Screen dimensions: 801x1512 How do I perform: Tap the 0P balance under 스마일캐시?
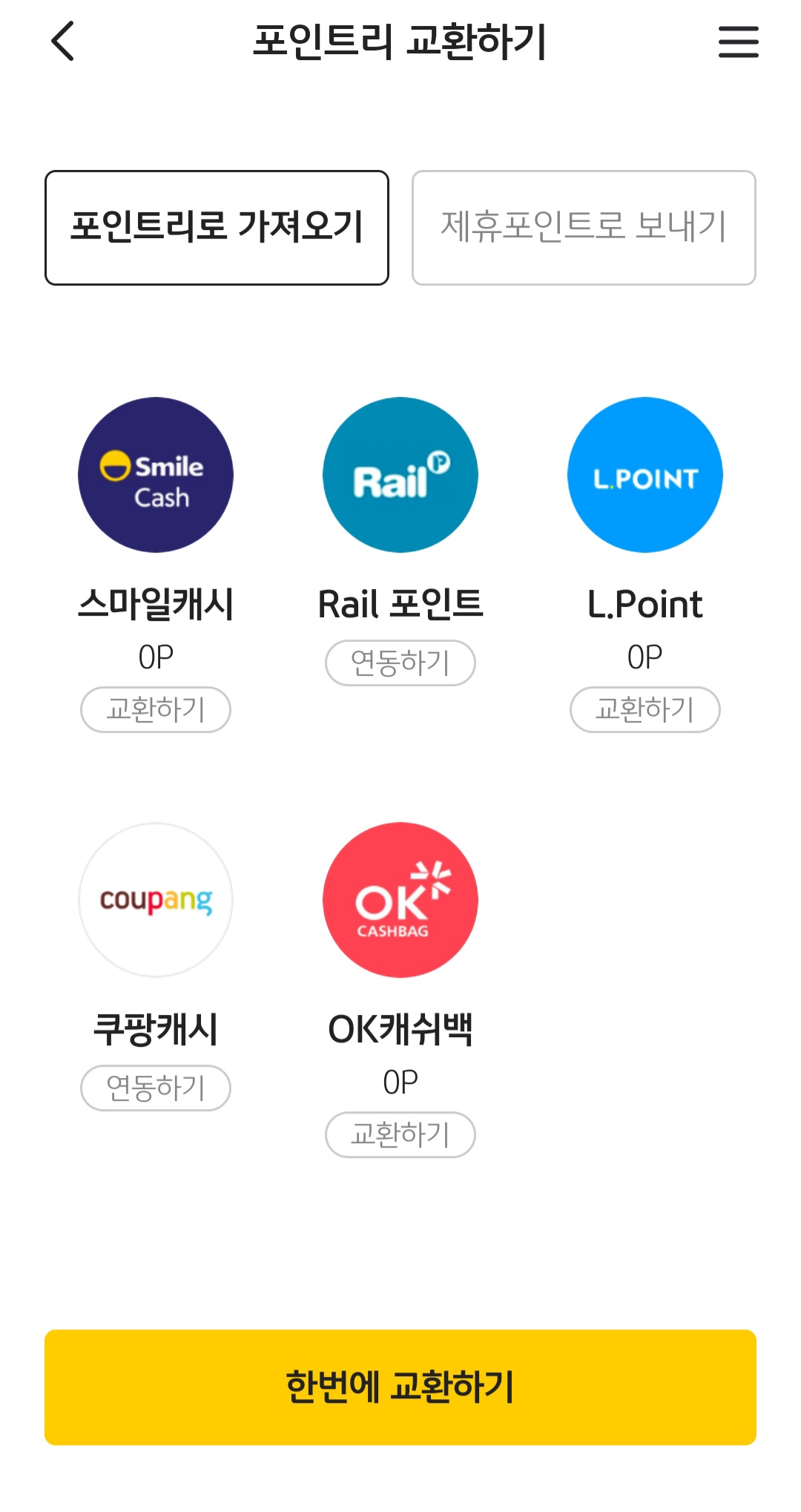coord(155,656)
